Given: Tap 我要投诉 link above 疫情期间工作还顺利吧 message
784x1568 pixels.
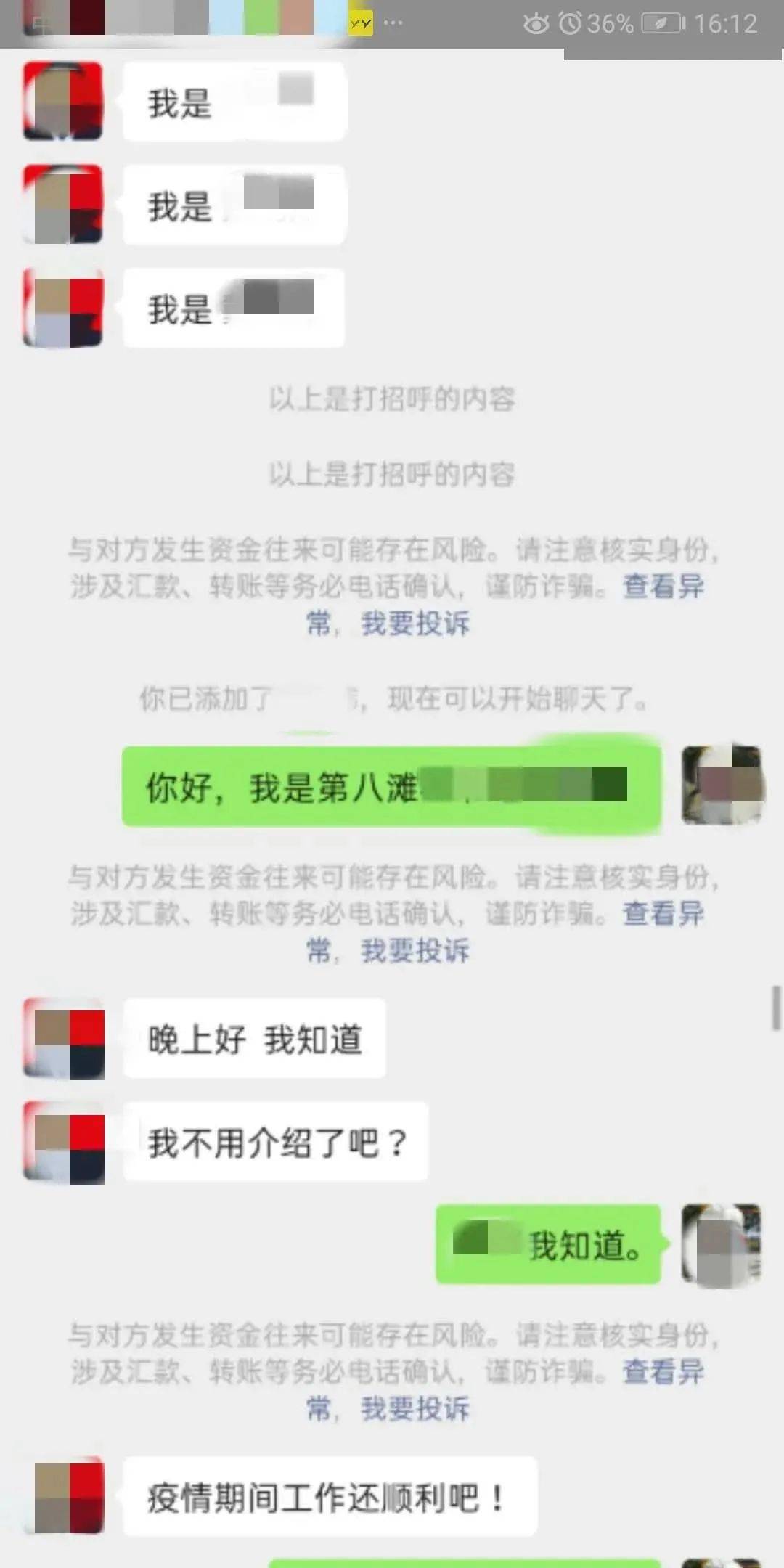Looking at the screenshot, I should (415, 1409).
